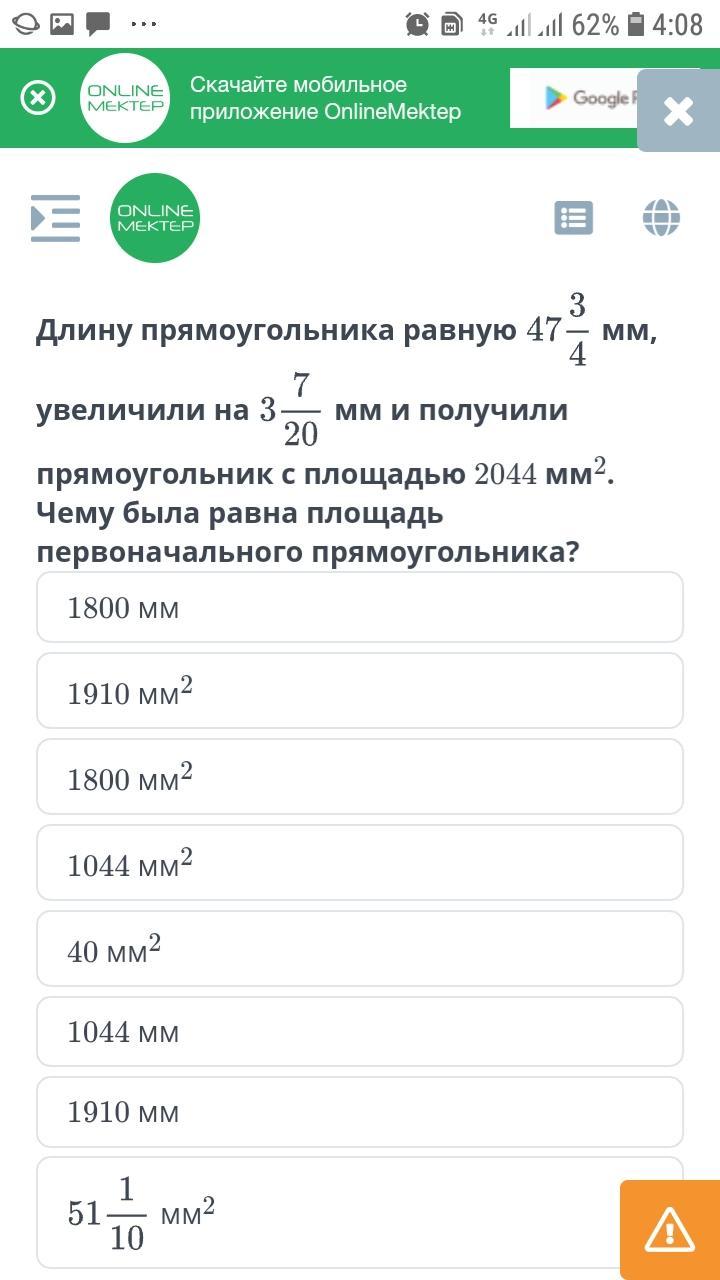This screenshot has height=1280, width=720.
Task: Select answer 1800 мм
Action: coord(360,607)
